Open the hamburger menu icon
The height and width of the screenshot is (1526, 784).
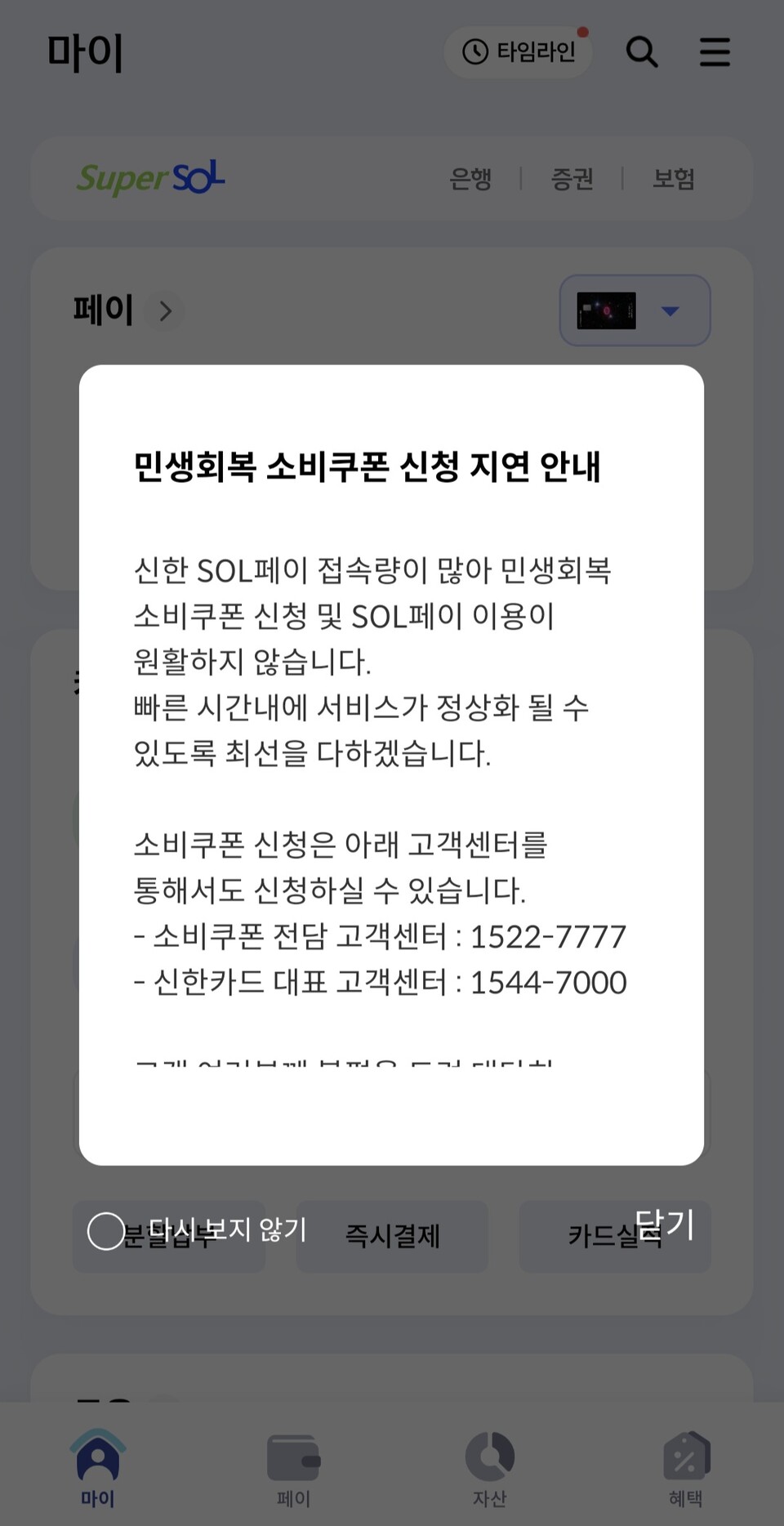715,51
